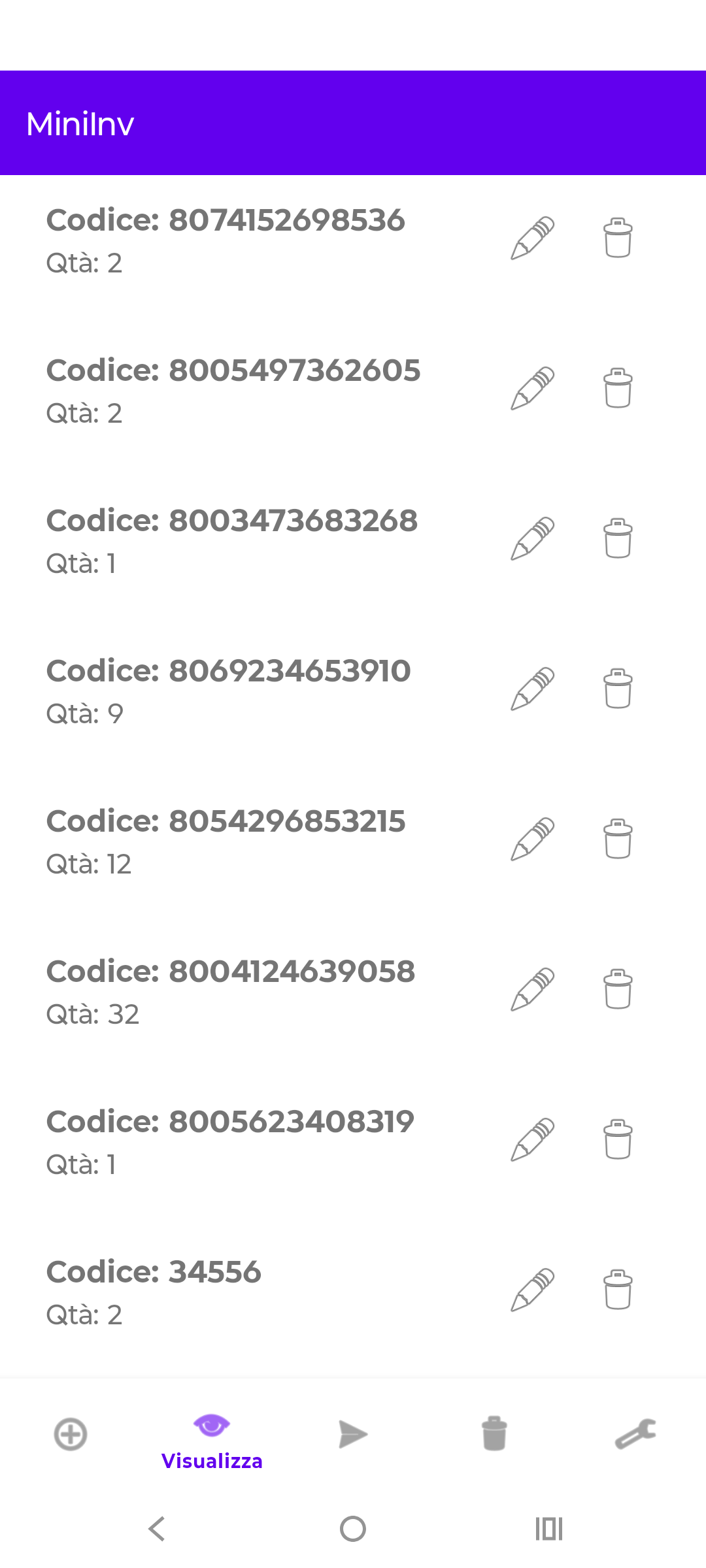Edit the entry for code 8005497362605
This screenshot has height=1568, width=706.
click(533, 389)
